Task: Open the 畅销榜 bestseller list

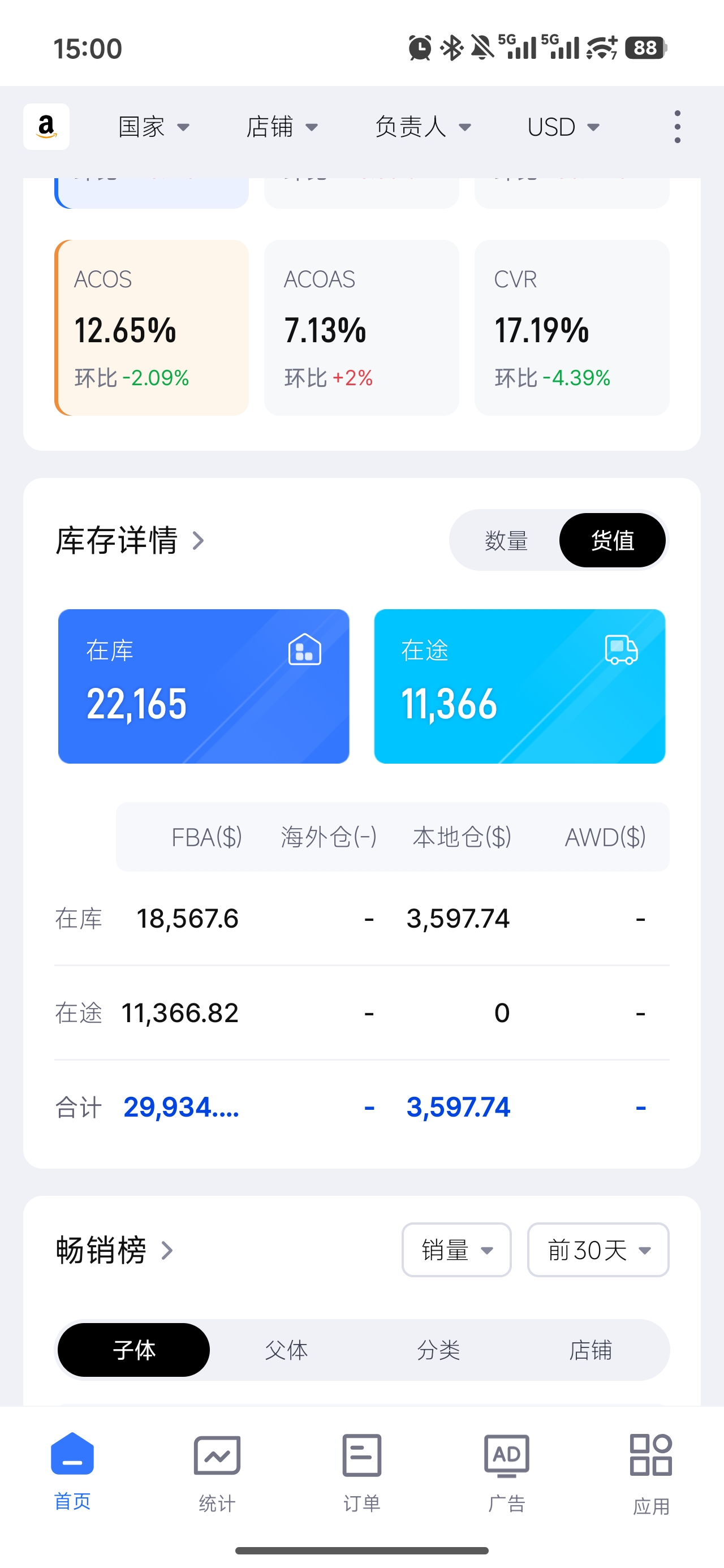Action: pos(114,1250)
